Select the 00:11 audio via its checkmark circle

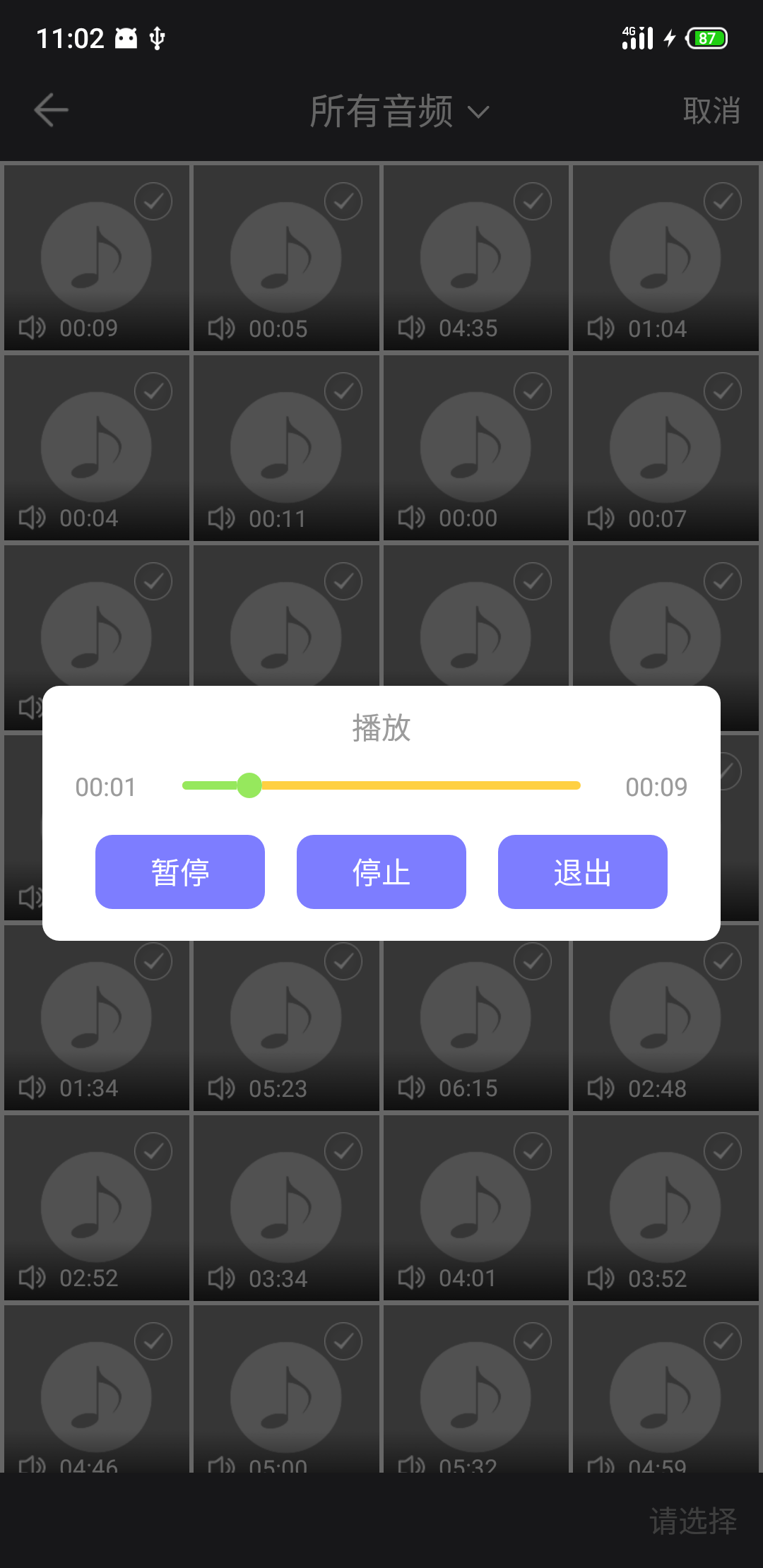point(343,391)
